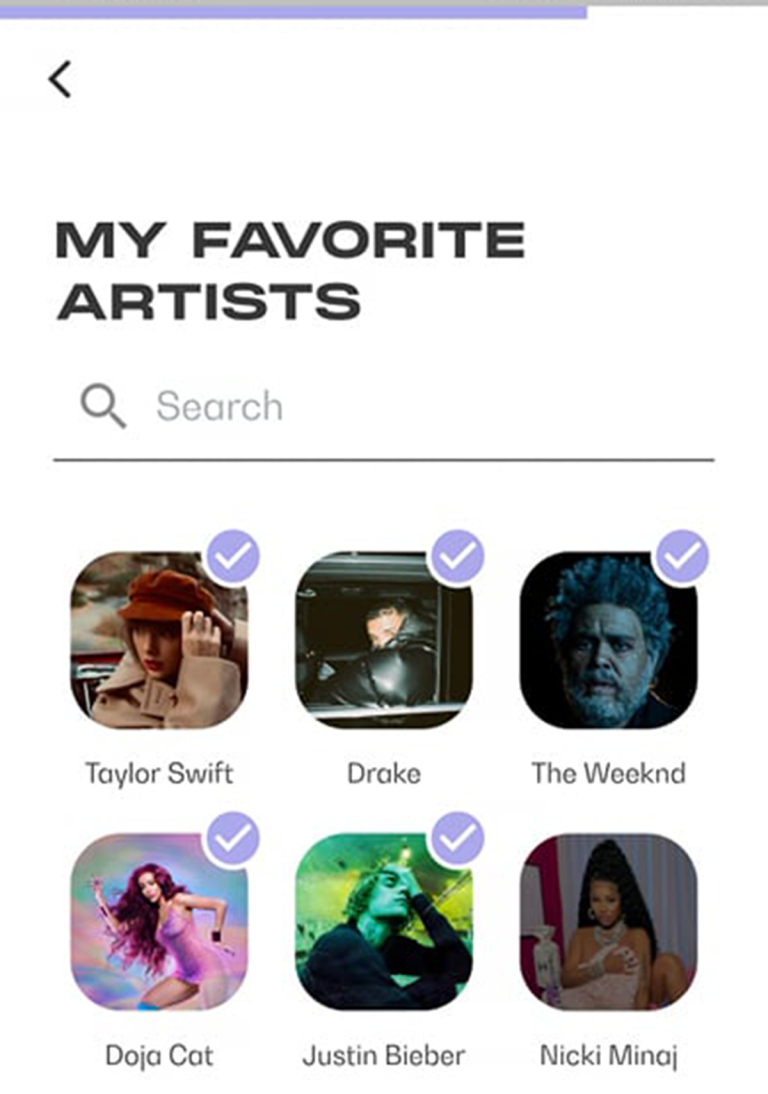The image size is (768, 1094).
Task: Go back using the top arrow
Action: [x=60, y=79]
